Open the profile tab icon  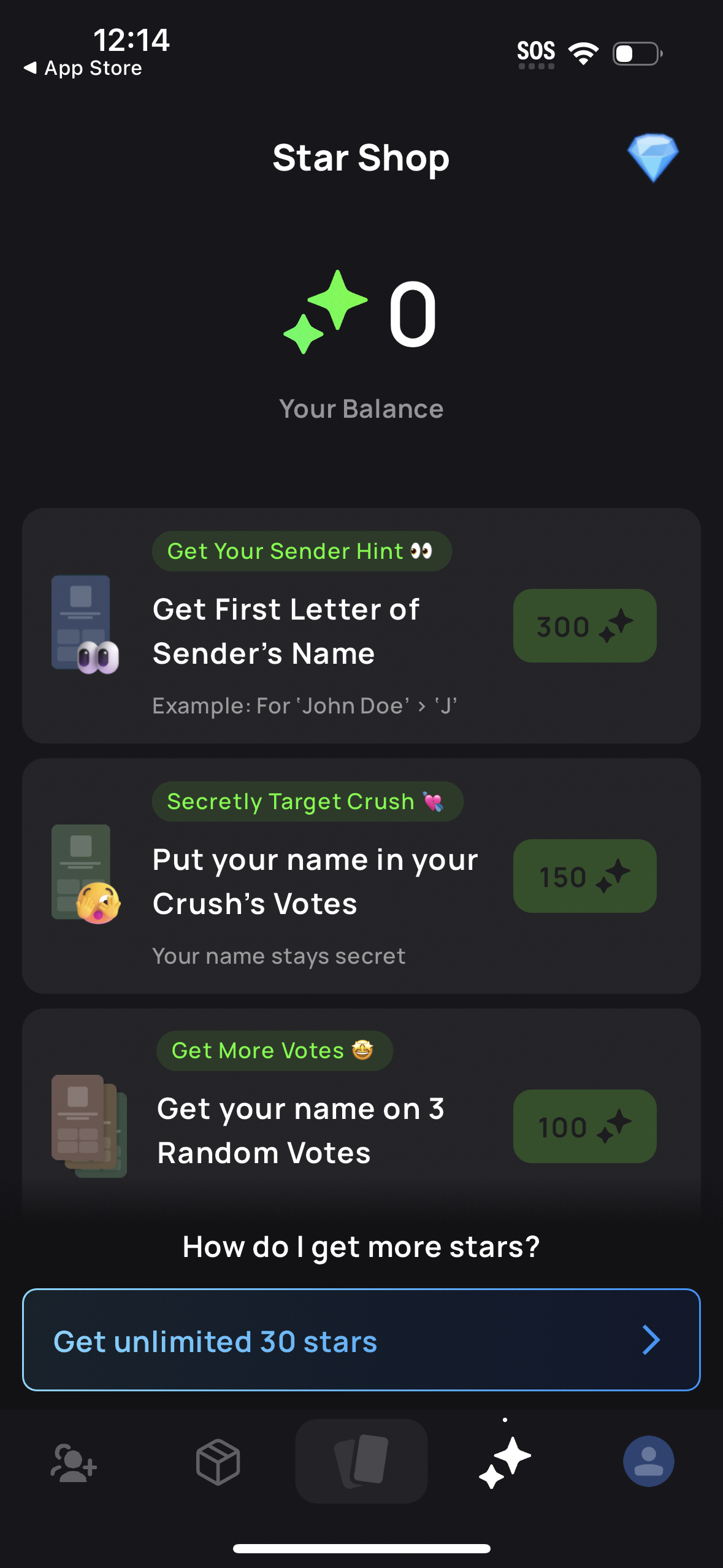(649, 1462)
